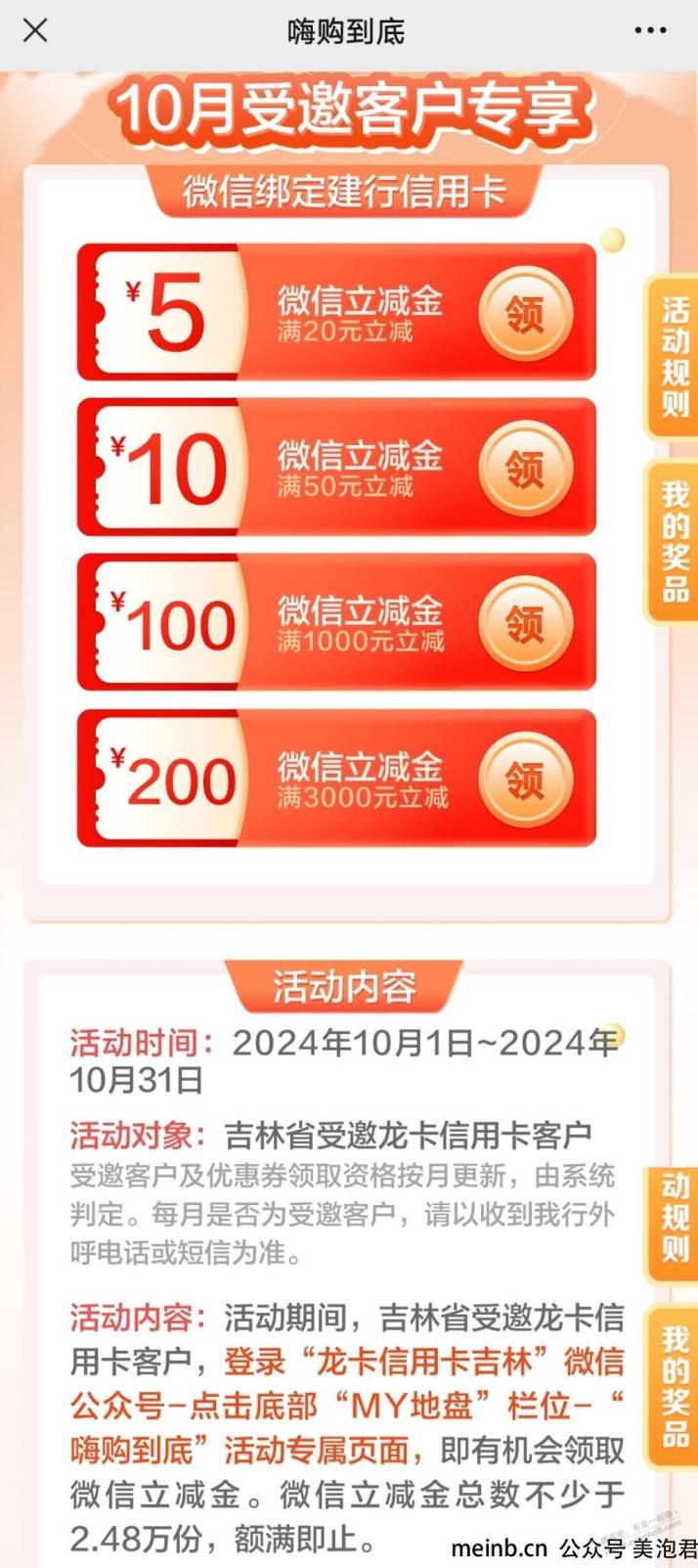Open the three-dot overflow menu
Viewport: 698px width, 1568px height.
650,31
